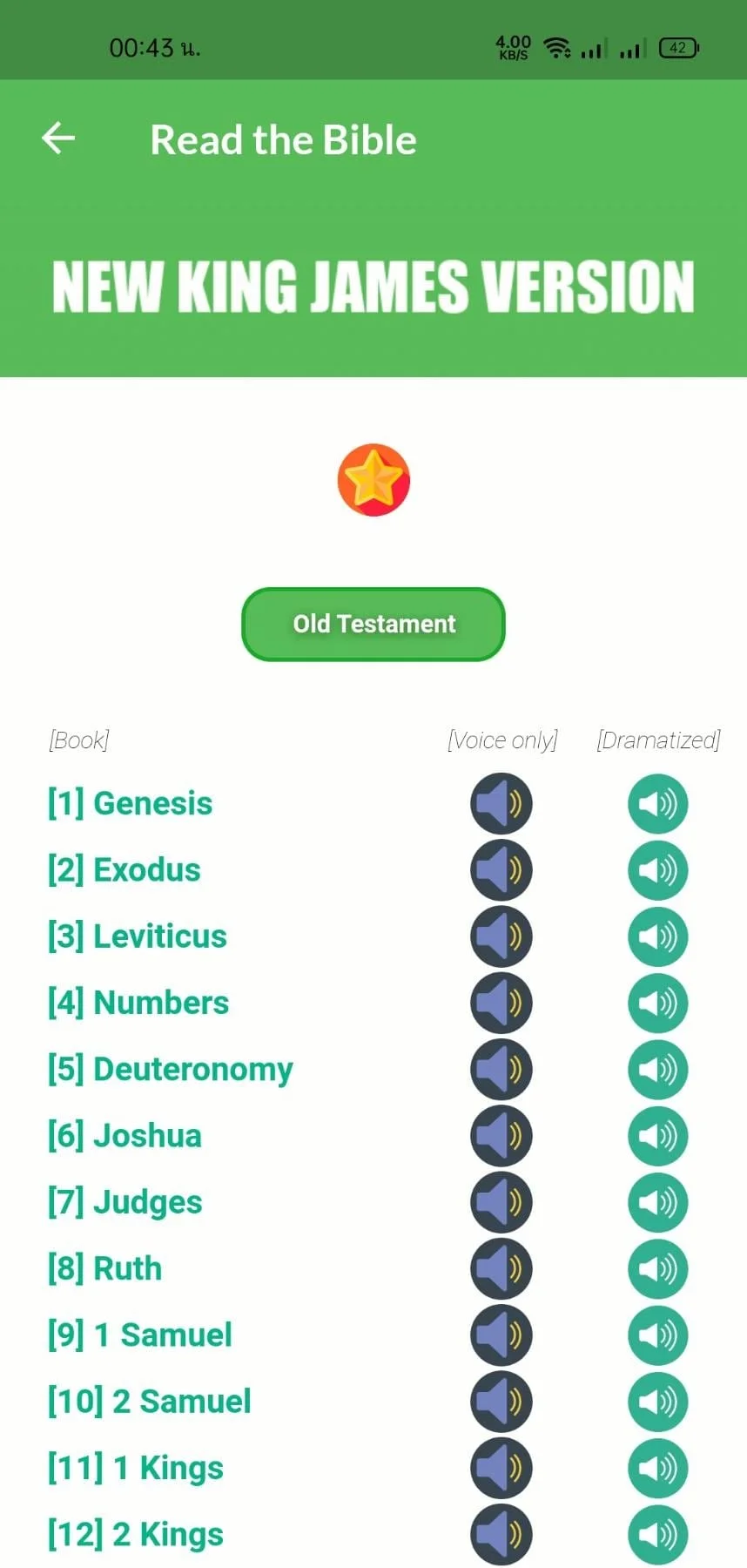Open Deuteronomy chapter list
Image resolution: width=747 pixels, height=1568 pixels.
[171, 1069]
